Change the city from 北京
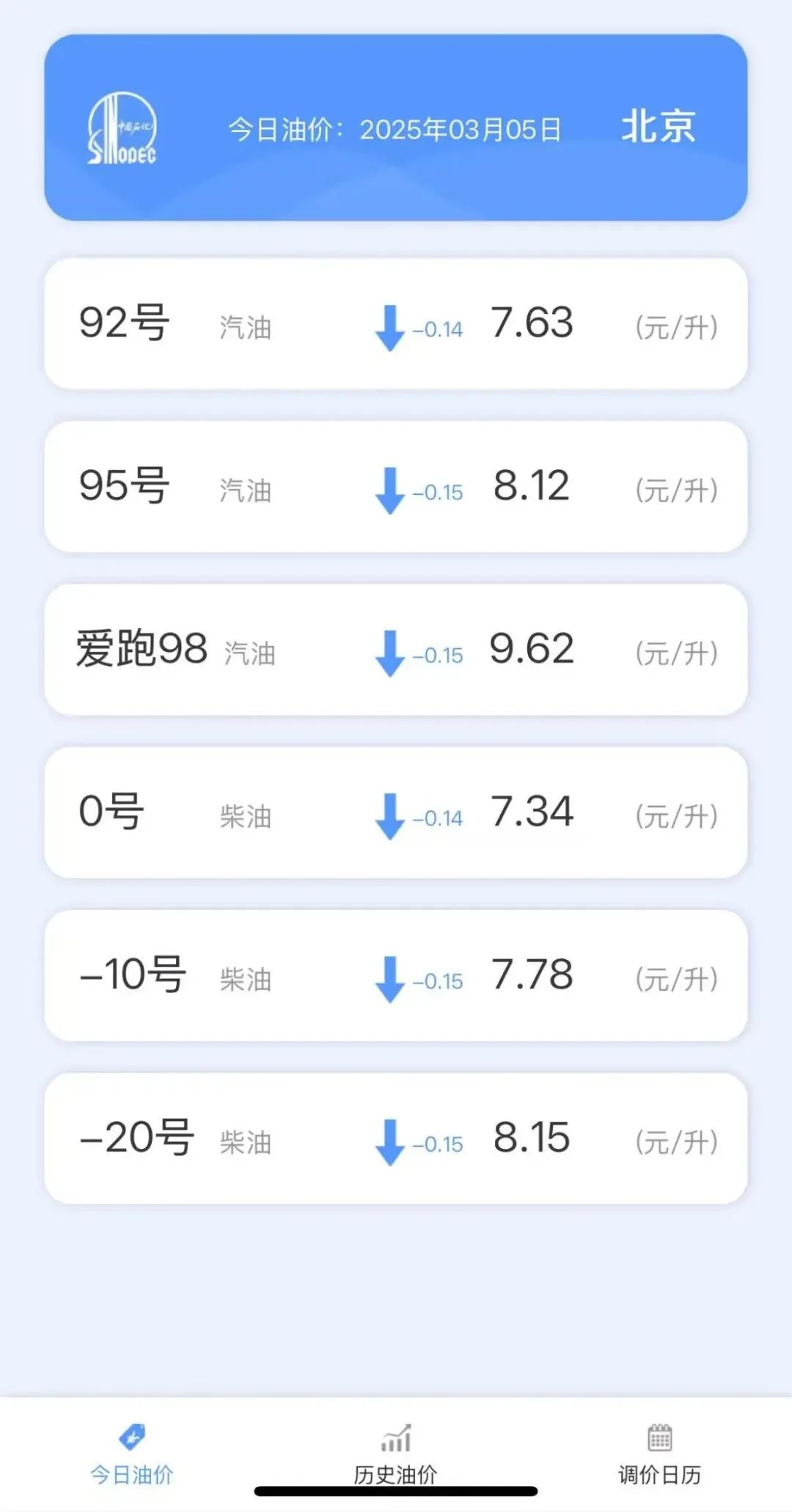 [658, 127]
